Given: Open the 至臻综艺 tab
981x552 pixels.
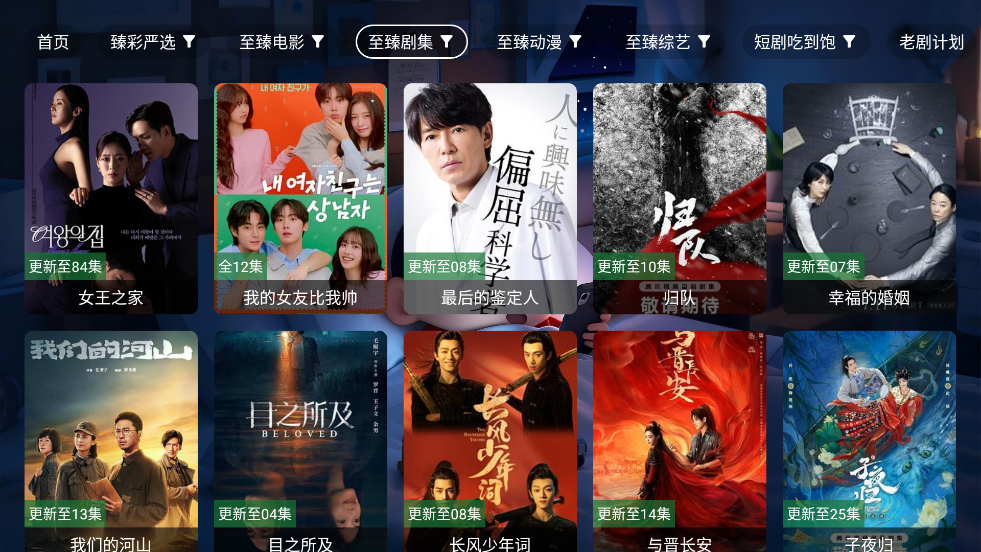Looking at the screenshot, I should 669,42.
